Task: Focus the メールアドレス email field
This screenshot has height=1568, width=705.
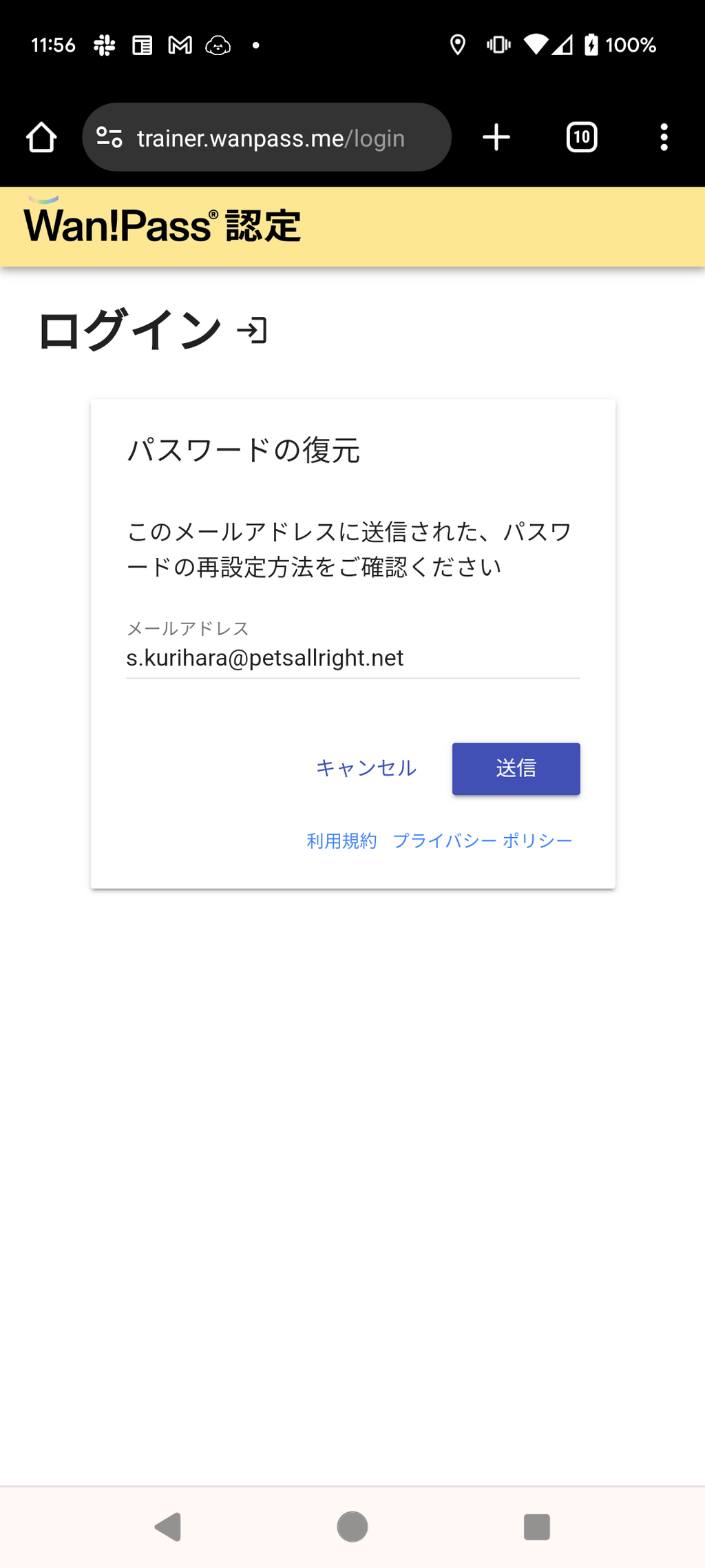Action: (352, 658)
